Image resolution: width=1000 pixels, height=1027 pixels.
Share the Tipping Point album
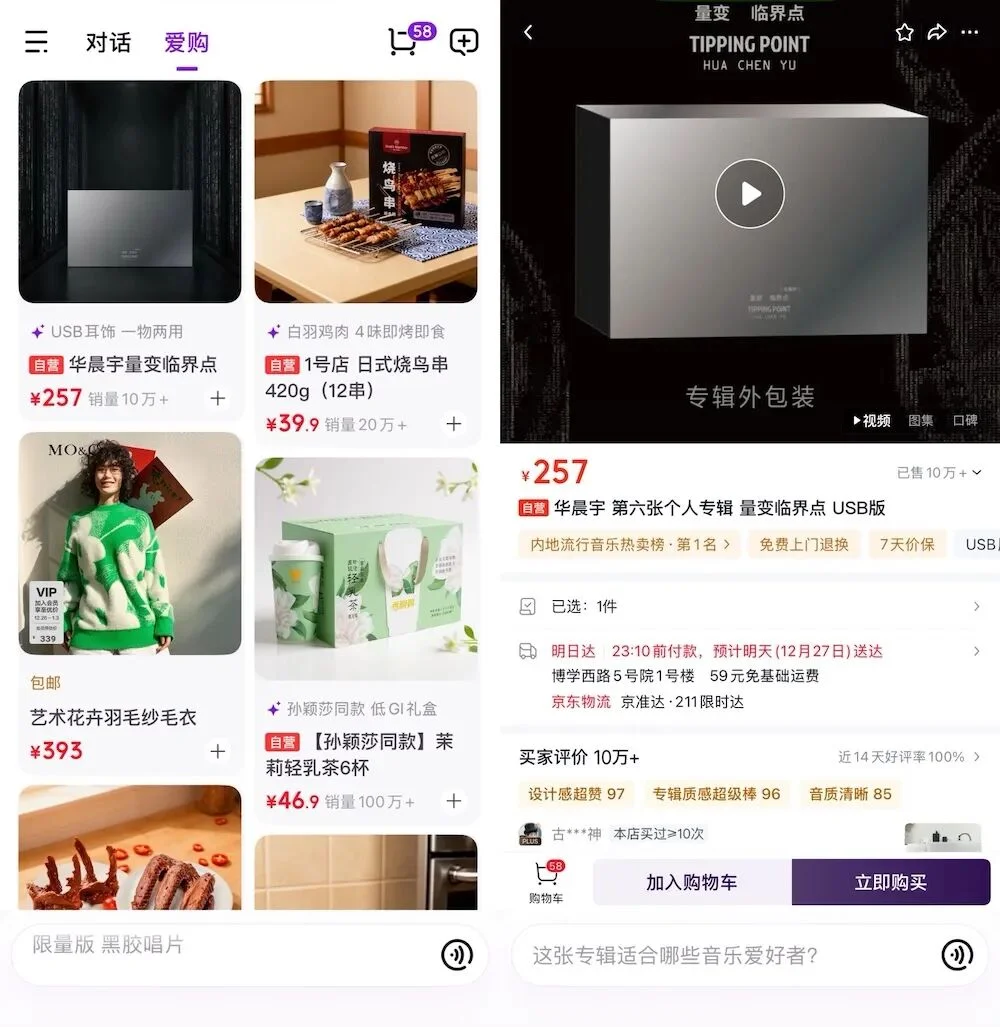938,32
